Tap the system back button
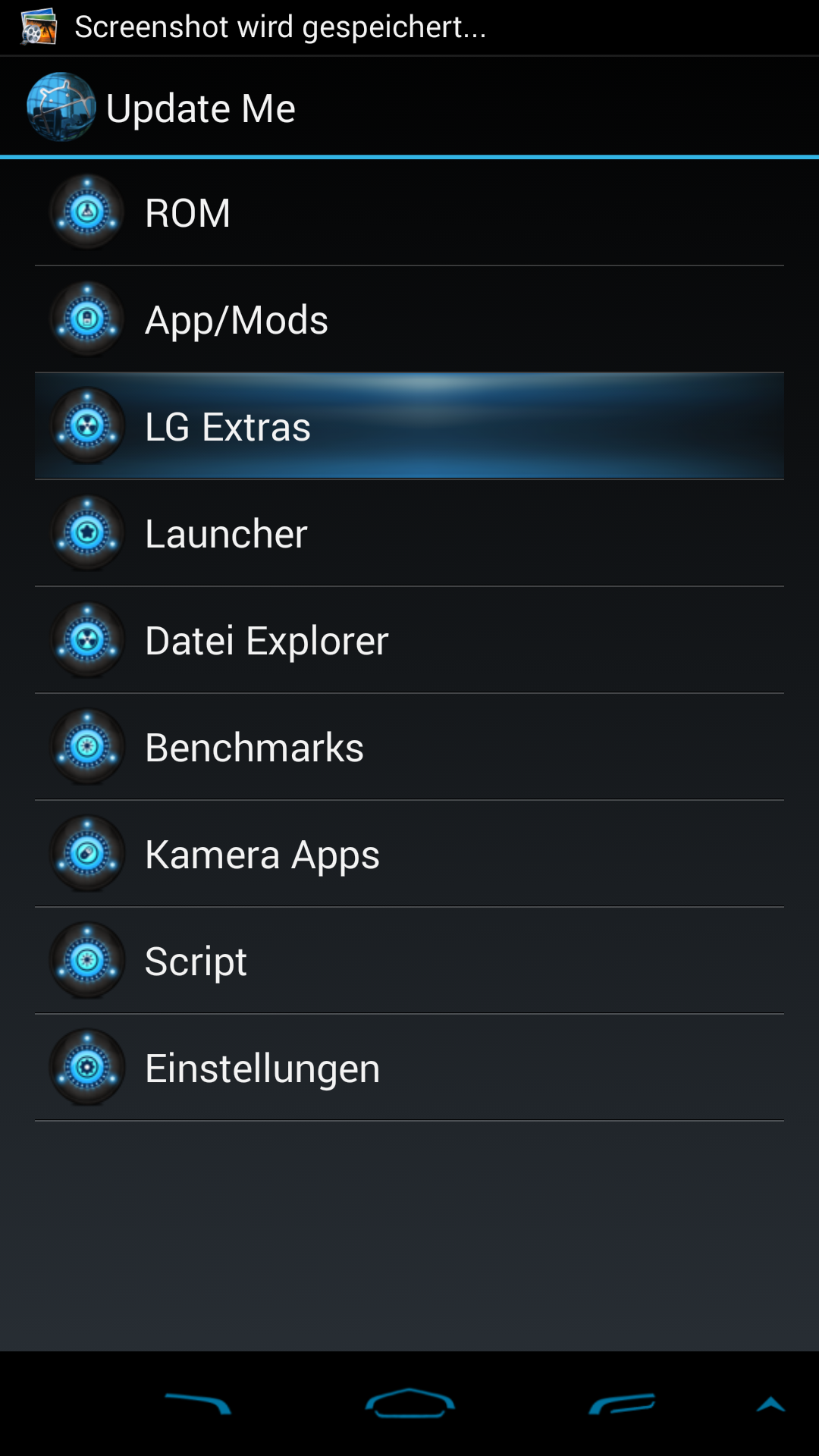Viewport: 819px width, 1456px height. click(x=198, y=1404)
